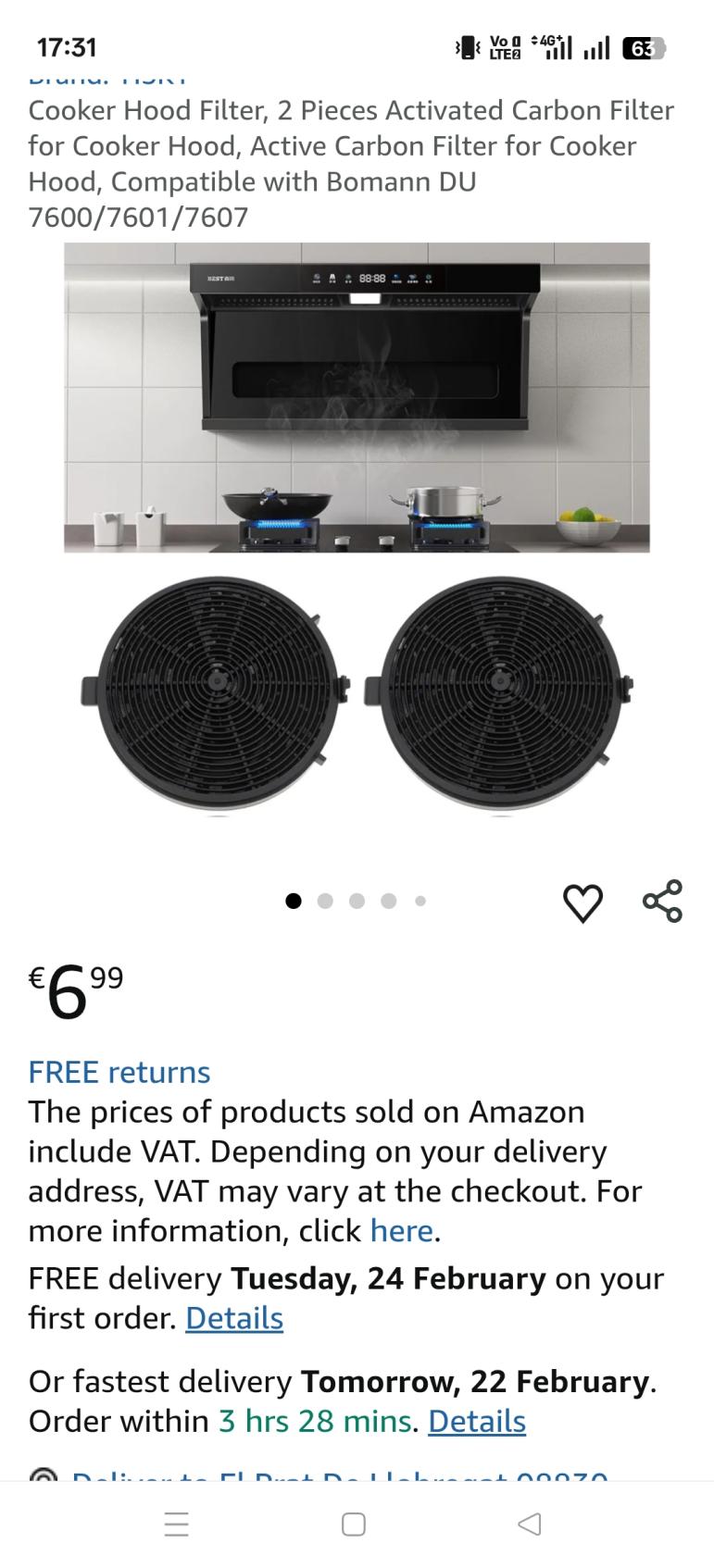Go back using system navigation
Viewport: 714px width, 1568px height.
click(529, 1524)
